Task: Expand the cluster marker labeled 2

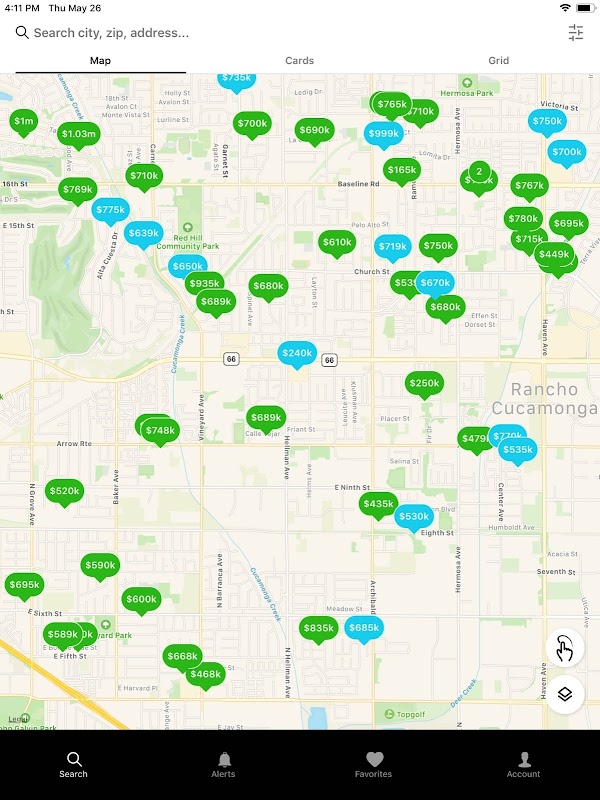Action: point(479,171)
